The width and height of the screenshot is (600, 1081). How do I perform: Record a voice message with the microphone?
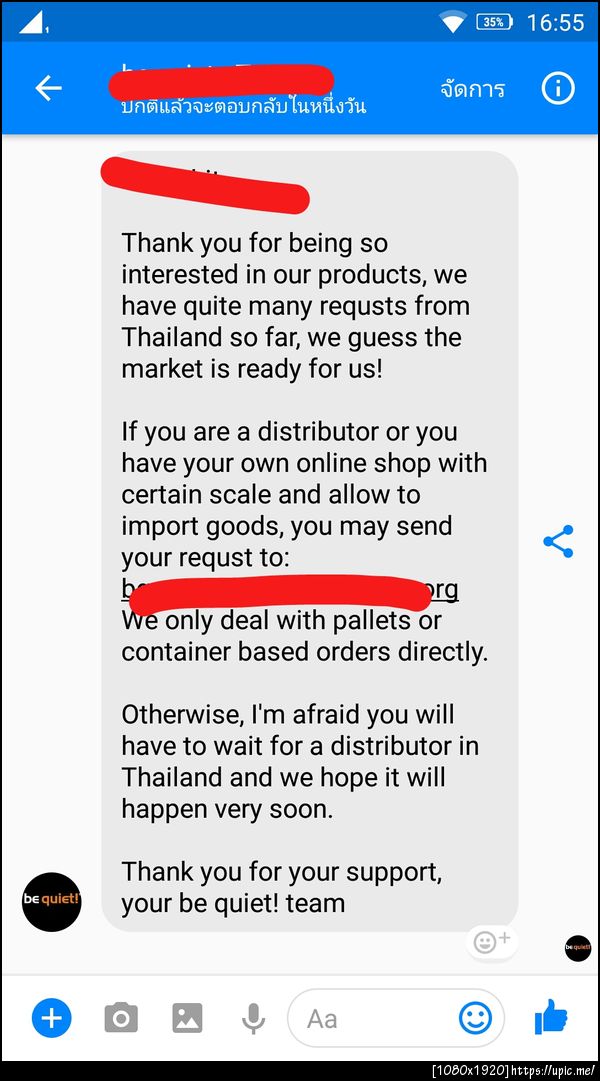(253, 1019)
